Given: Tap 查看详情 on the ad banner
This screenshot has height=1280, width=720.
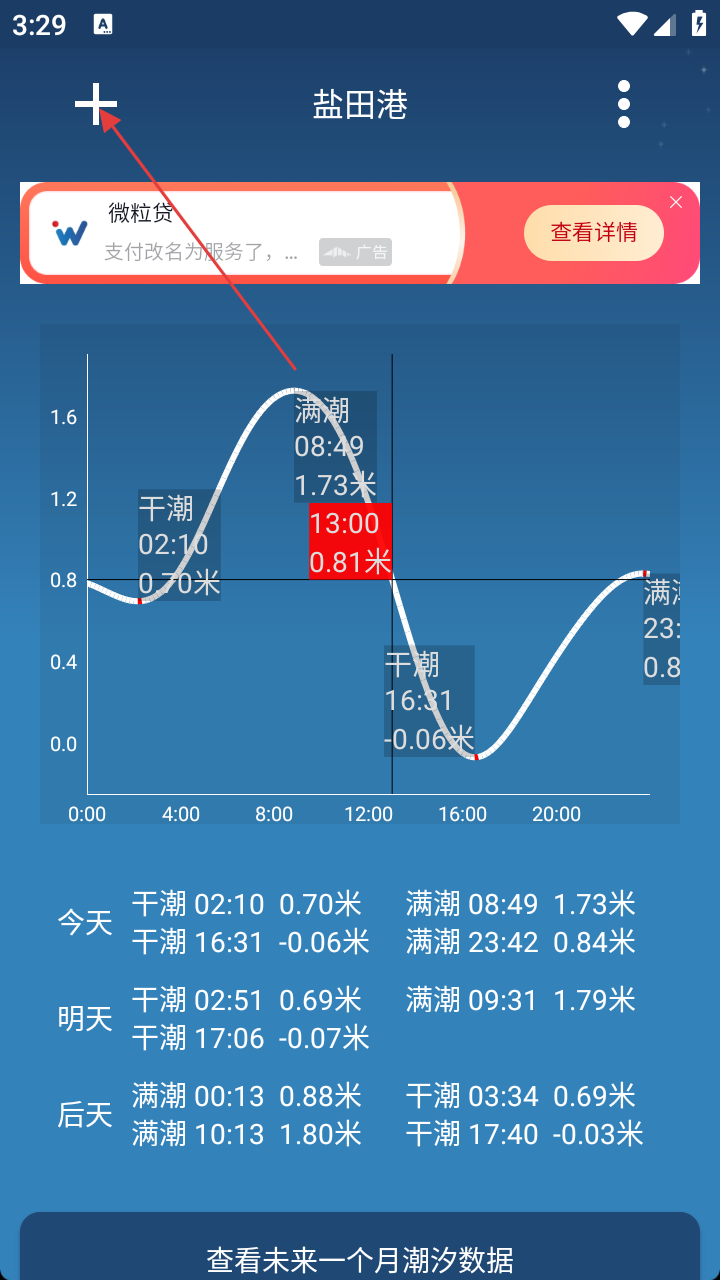Looking at the screenshot, I should 594,232.
